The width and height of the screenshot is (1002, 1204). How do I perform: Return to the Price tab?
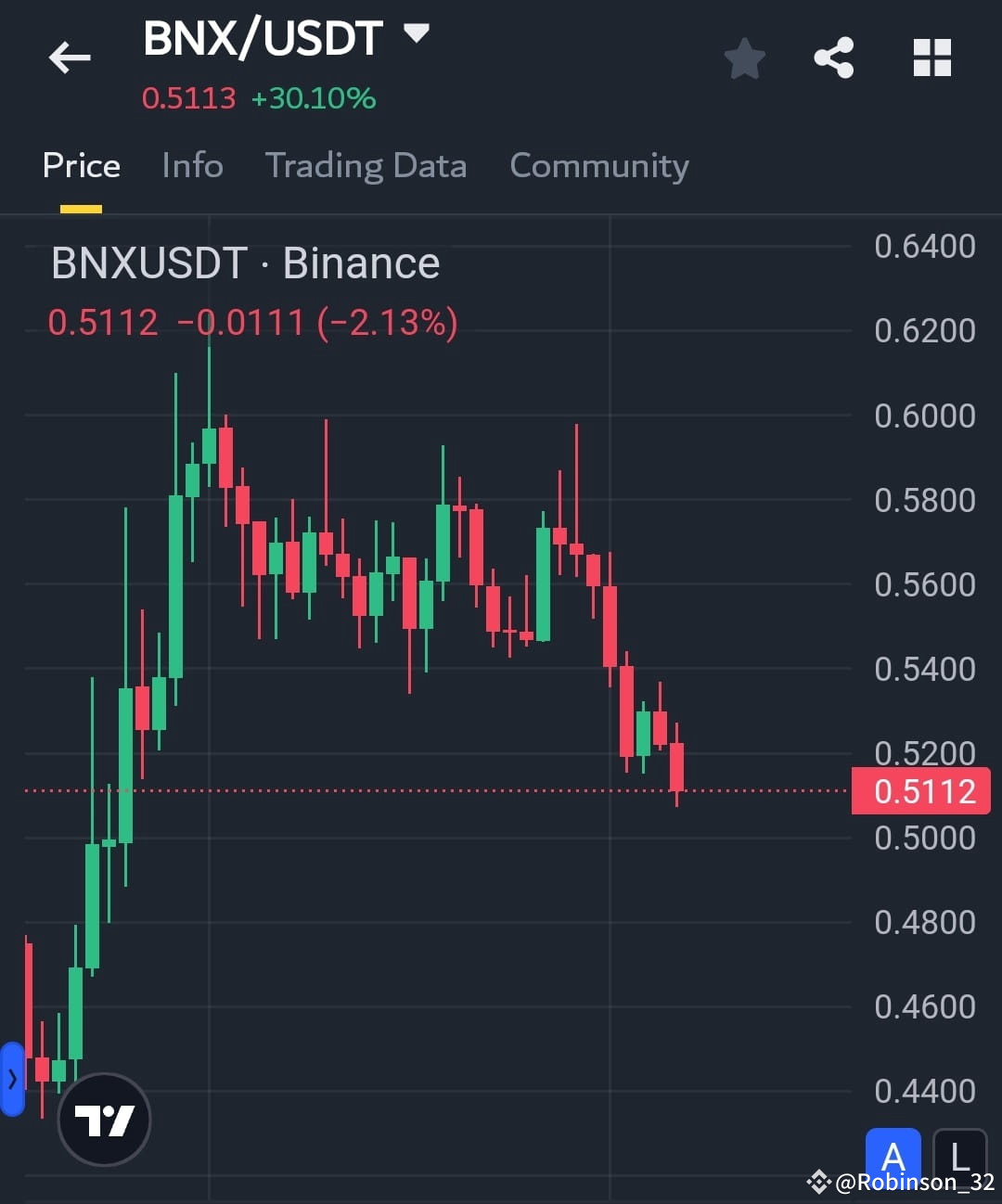click(x=81, y=165)
